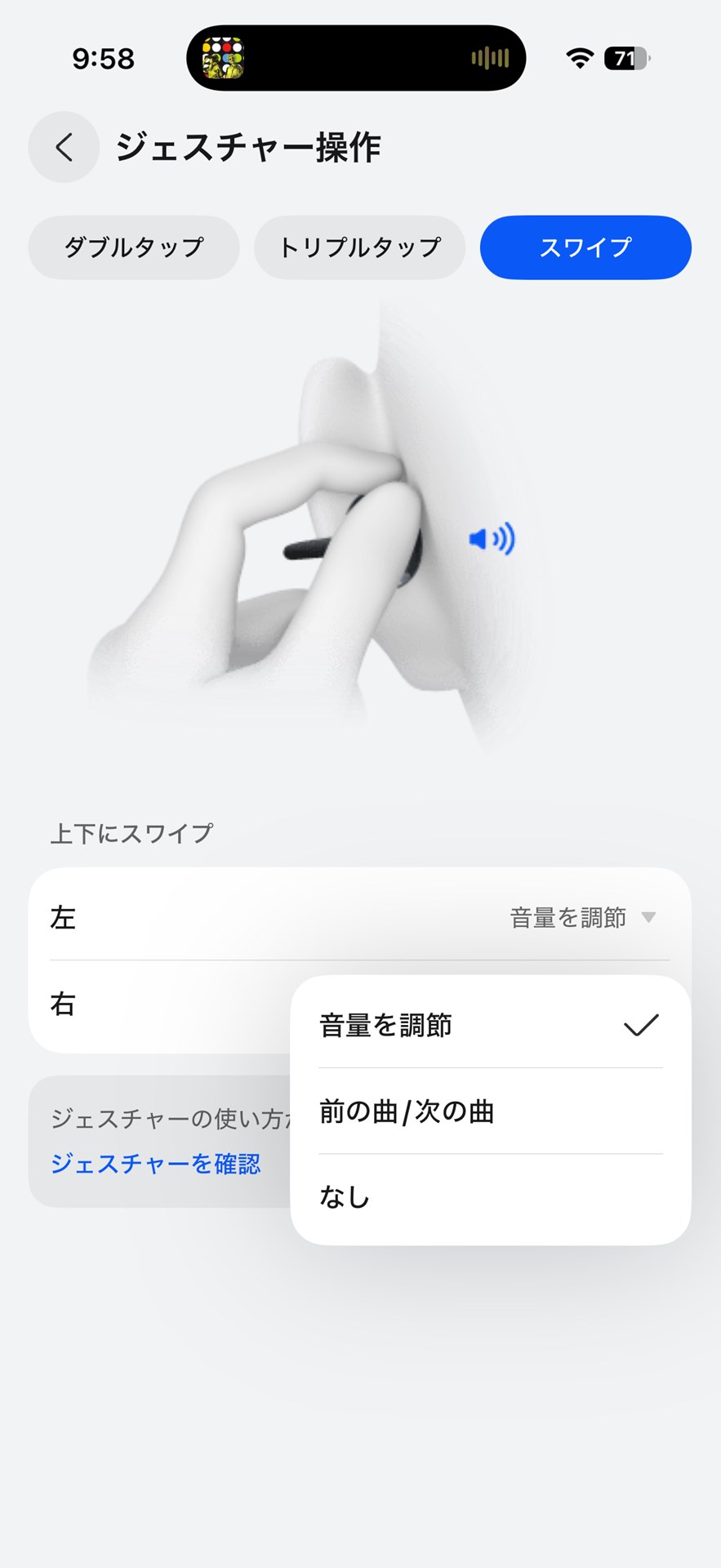Tap the gray disclosure triangle next to 音量を調節
The width and height of the screenshot is (721, 1568).
pos(649,918)
